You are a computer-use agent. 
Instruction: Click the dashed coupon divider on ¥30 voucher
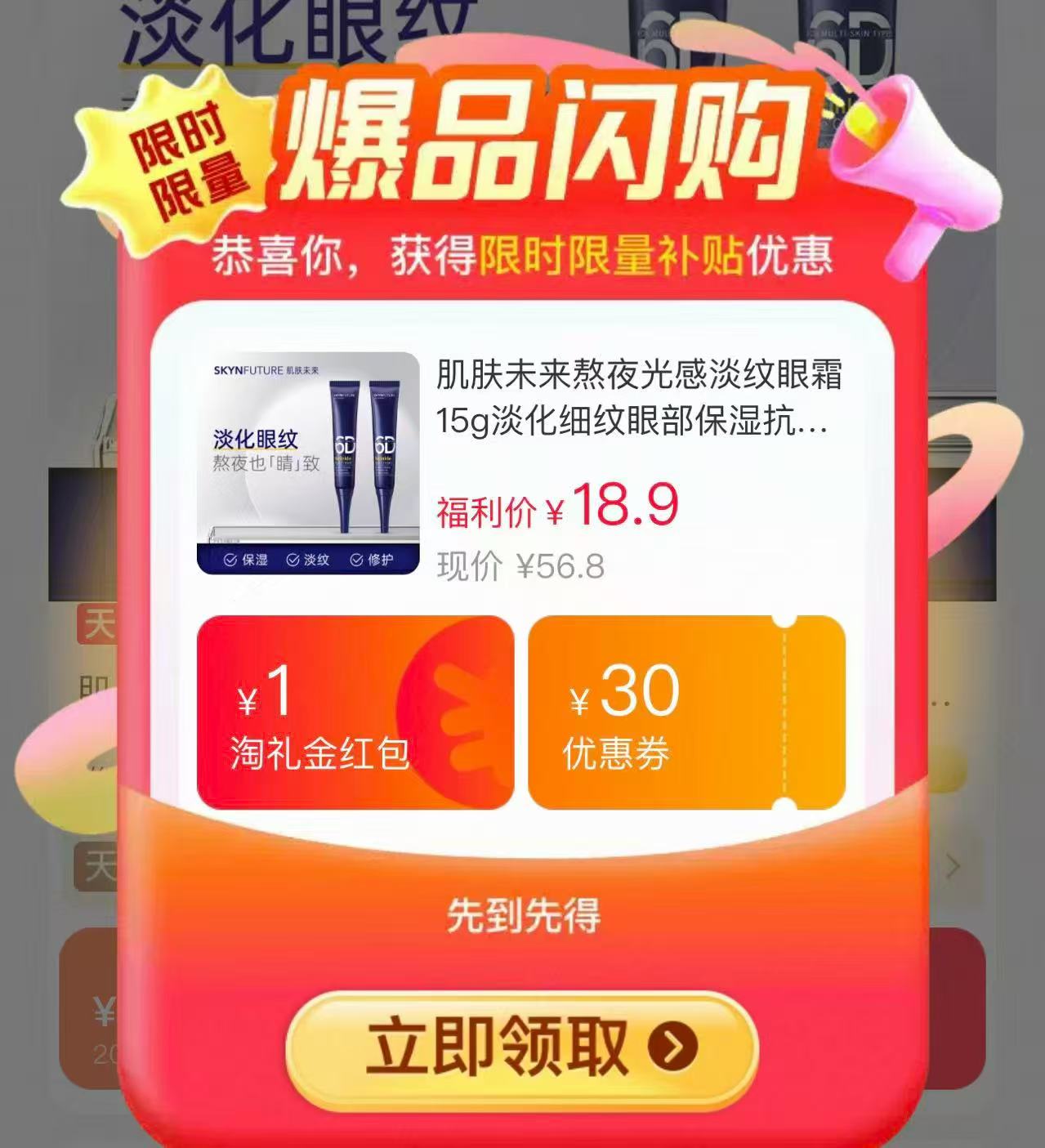(x=785, y=715)
